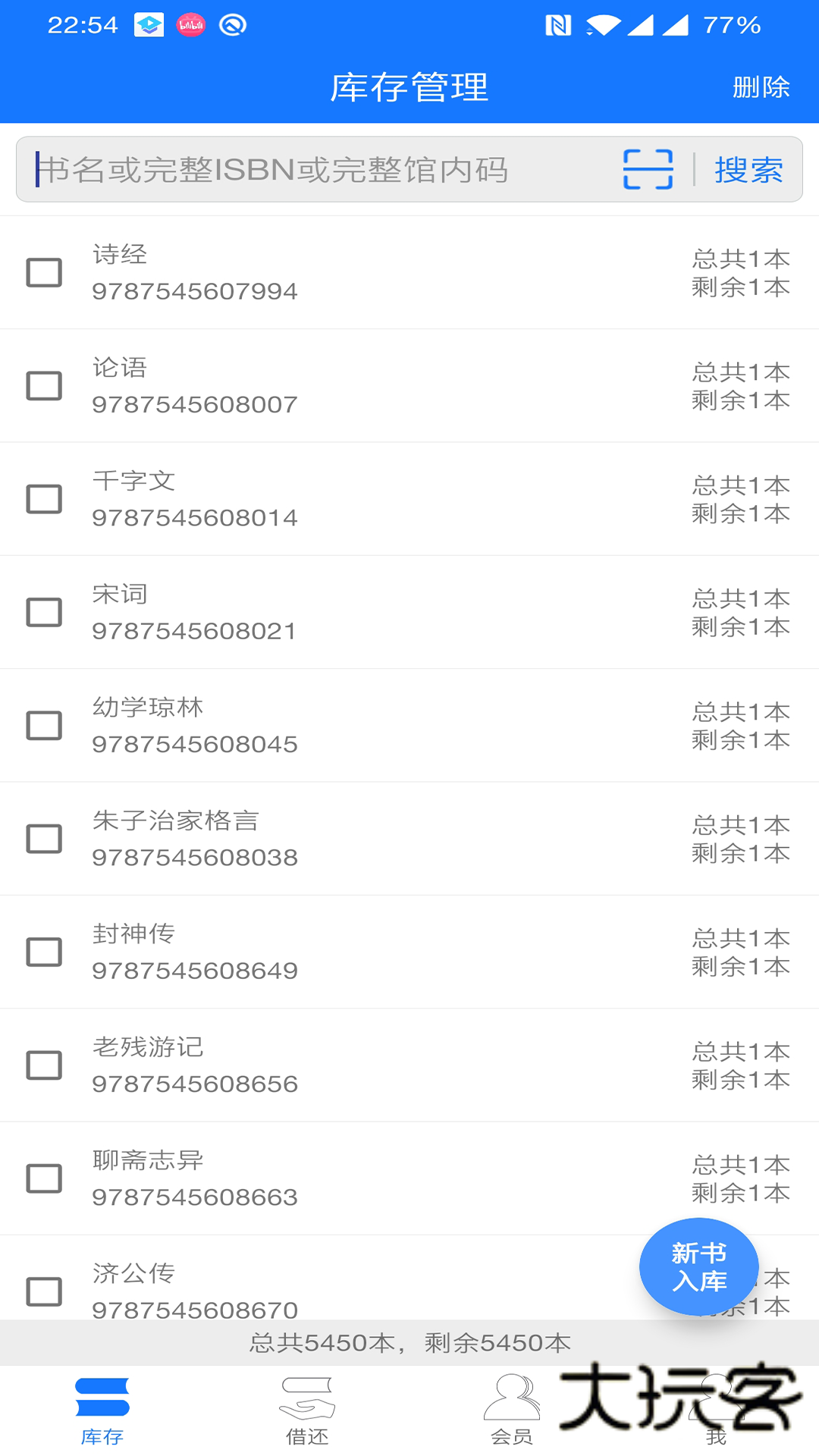The image size is (819, 1456).
Task: Tap the 删除 delete button
Action: tap(760, 86)
